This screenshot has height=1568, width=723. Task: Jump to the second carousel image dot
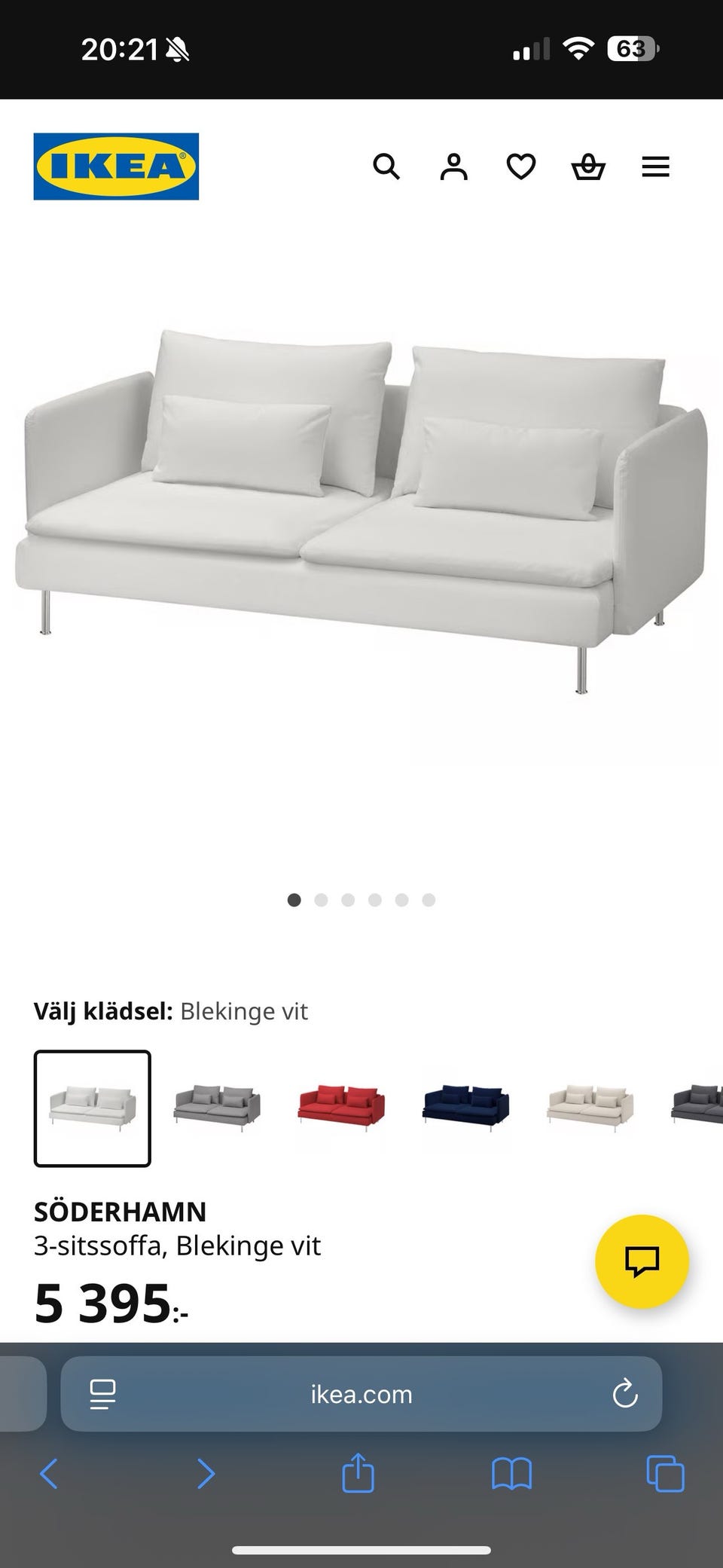[x=321, y=900]
